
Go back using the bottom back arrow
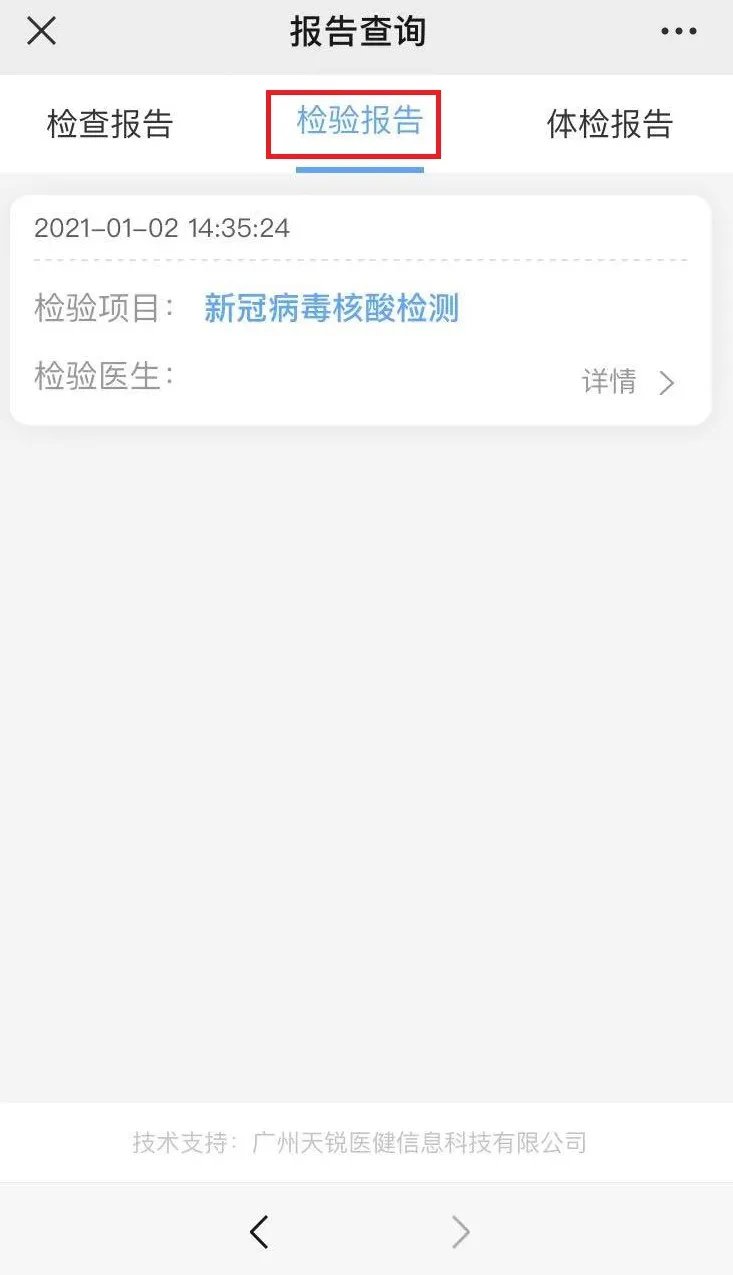pos(259,1232)
